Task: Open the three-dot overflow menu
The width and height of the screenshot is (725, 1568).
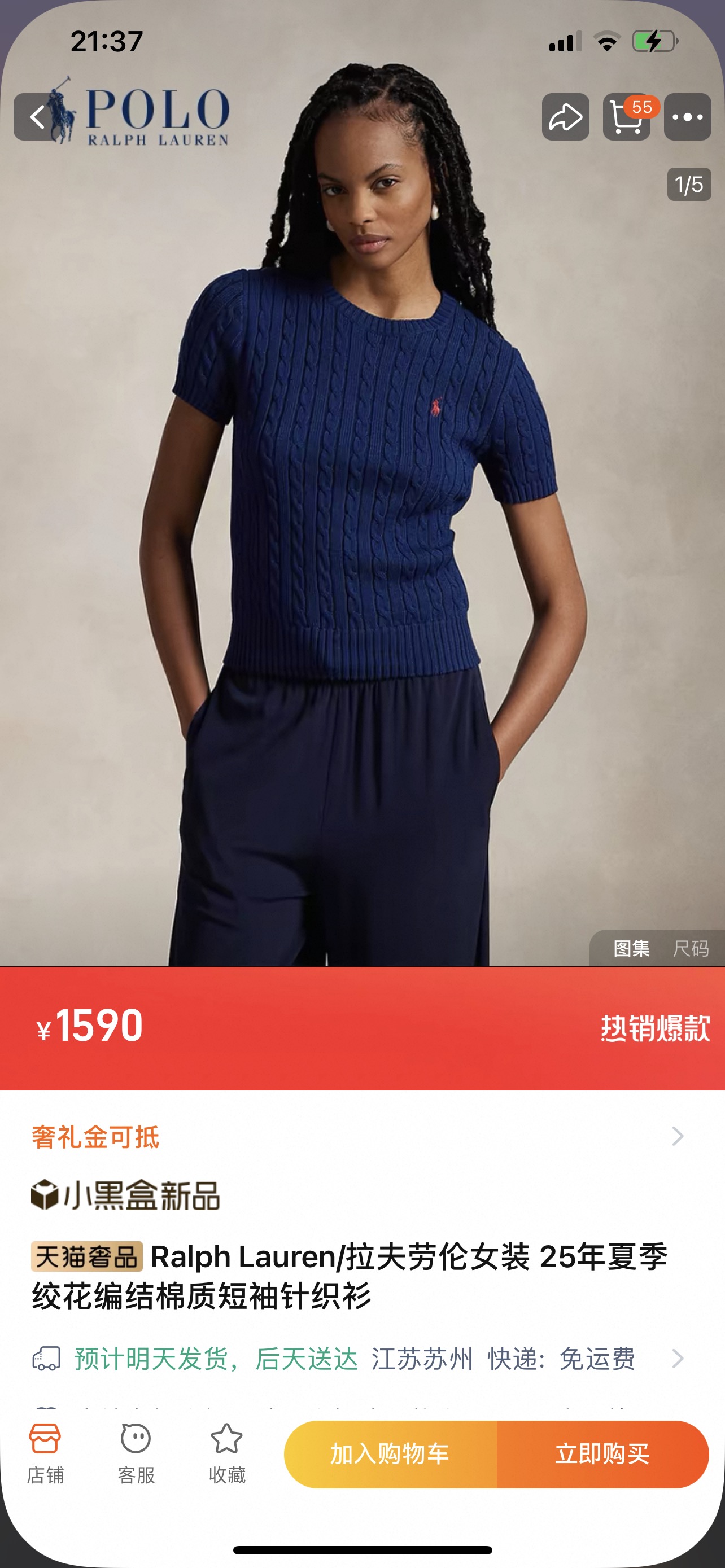Action: click(x=687, y=117)
